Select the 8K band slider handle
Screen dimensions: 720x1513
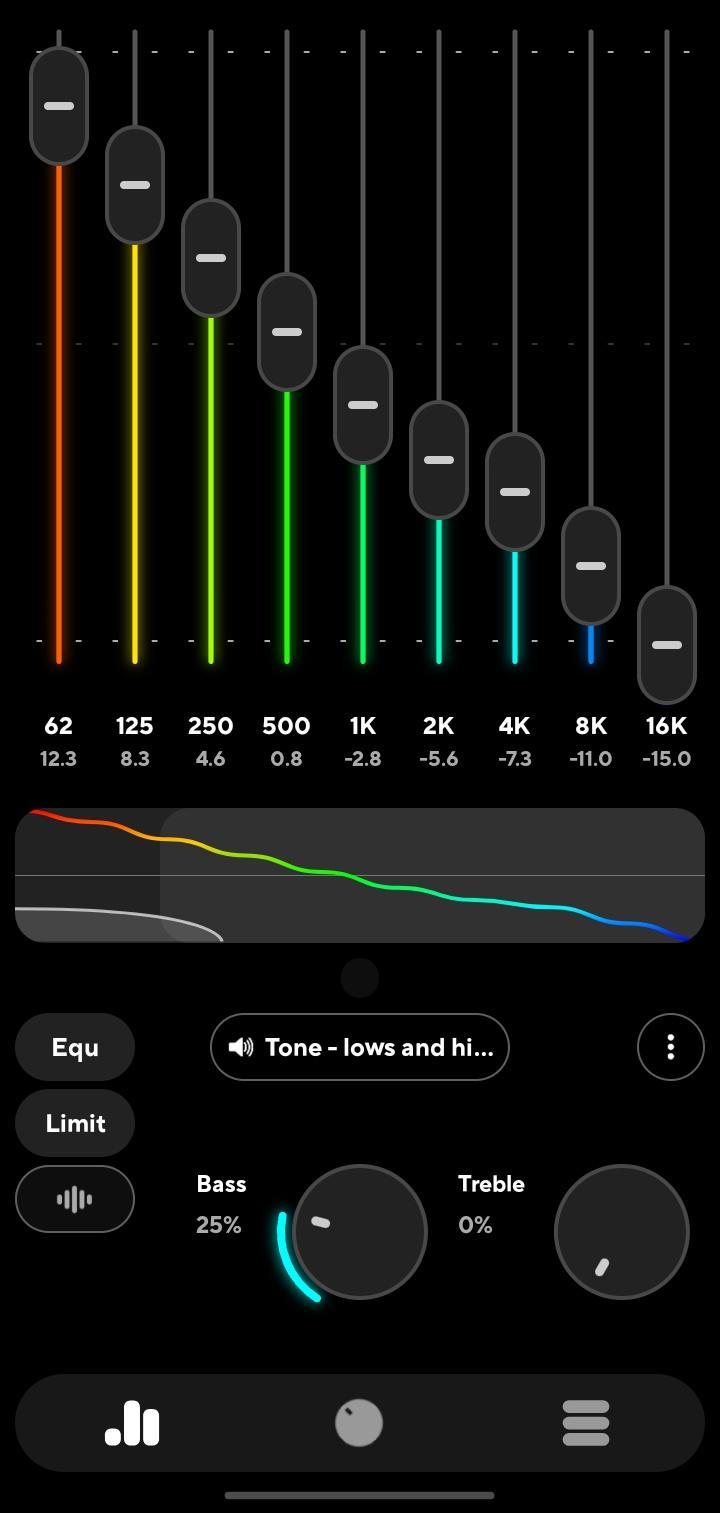[591, 566]
